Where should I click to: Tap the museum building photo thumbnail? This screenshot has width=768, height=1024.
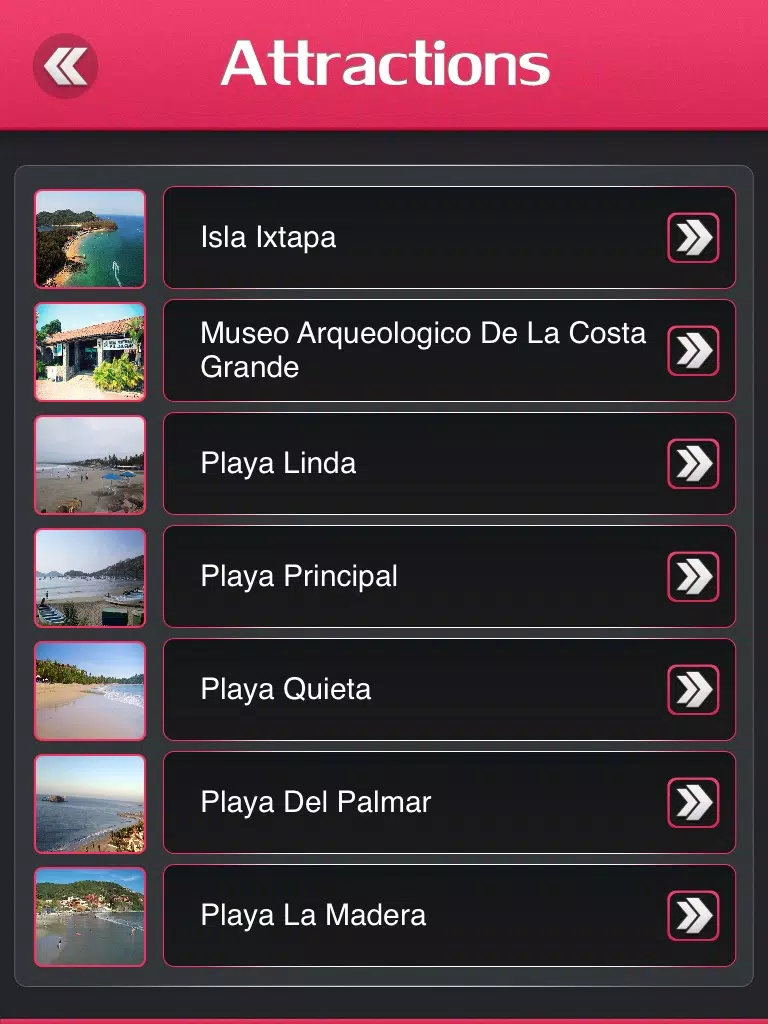(x=90, y=351)
